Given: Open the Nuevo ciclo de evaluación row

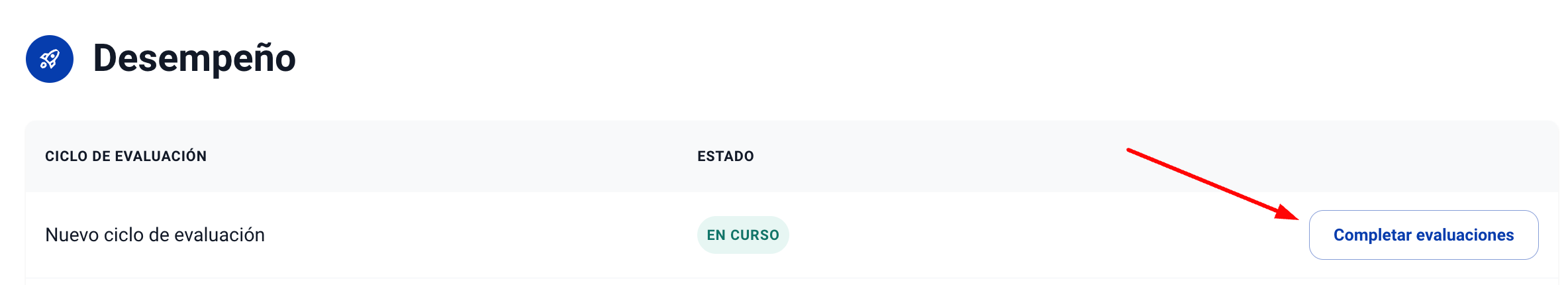Looking at the screenshot, I should [x=155, y=235].
